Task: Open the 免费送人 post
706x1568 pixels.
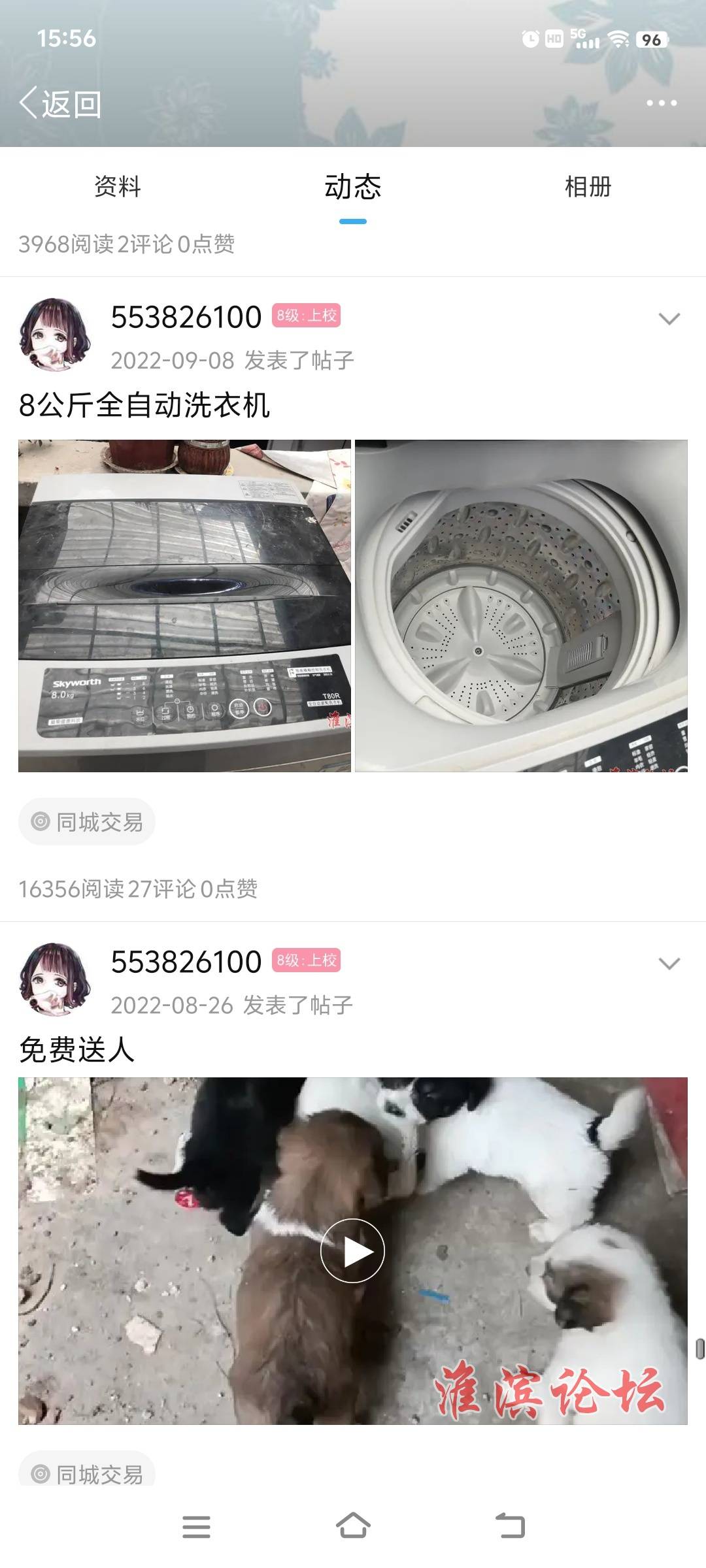Action: (x=77, y=1050)
